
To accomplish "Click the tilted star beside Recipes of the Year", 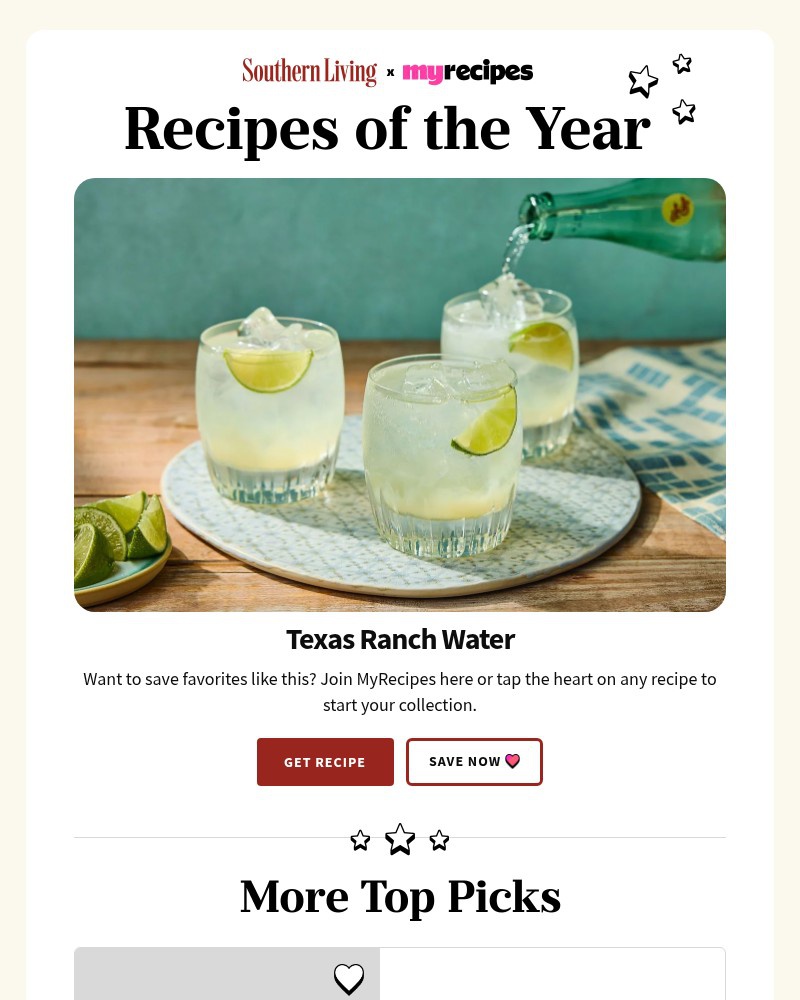I will pyautogui.click(x=643, y=81).
